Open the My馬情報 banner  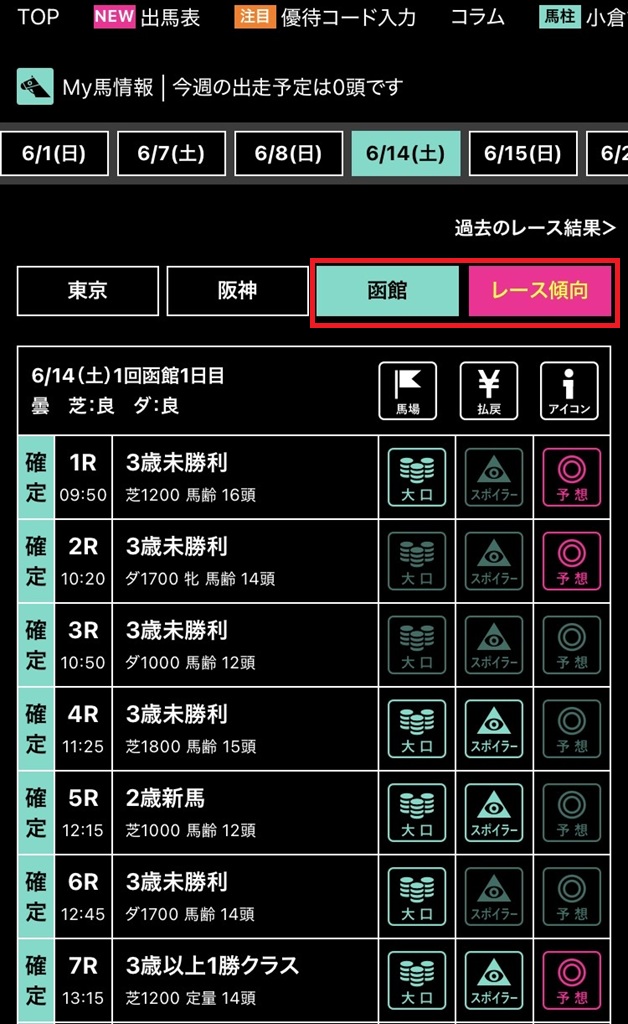pyautogui.click(x=210, y=88)
